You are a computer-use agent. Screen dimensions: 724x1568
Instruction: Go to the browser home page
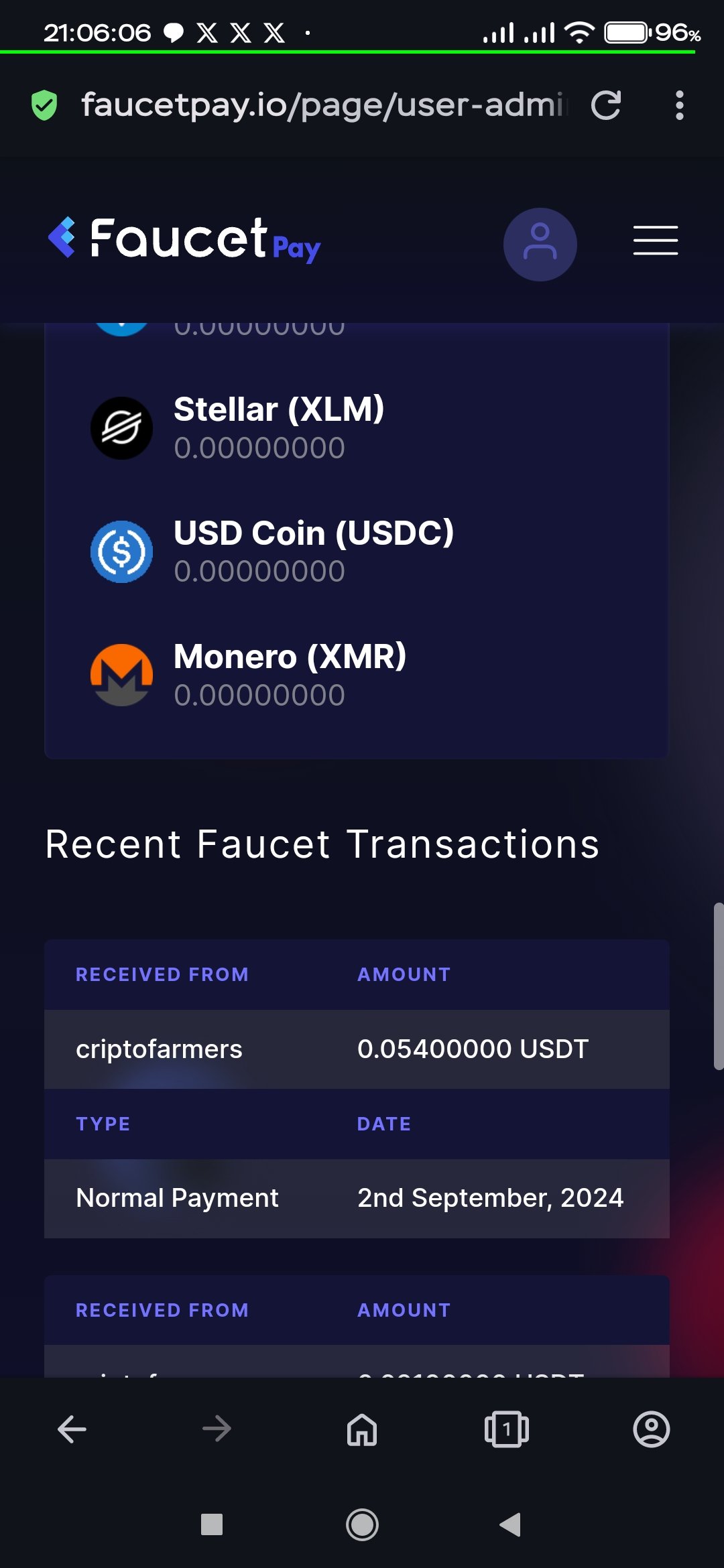pos(362,1429)
